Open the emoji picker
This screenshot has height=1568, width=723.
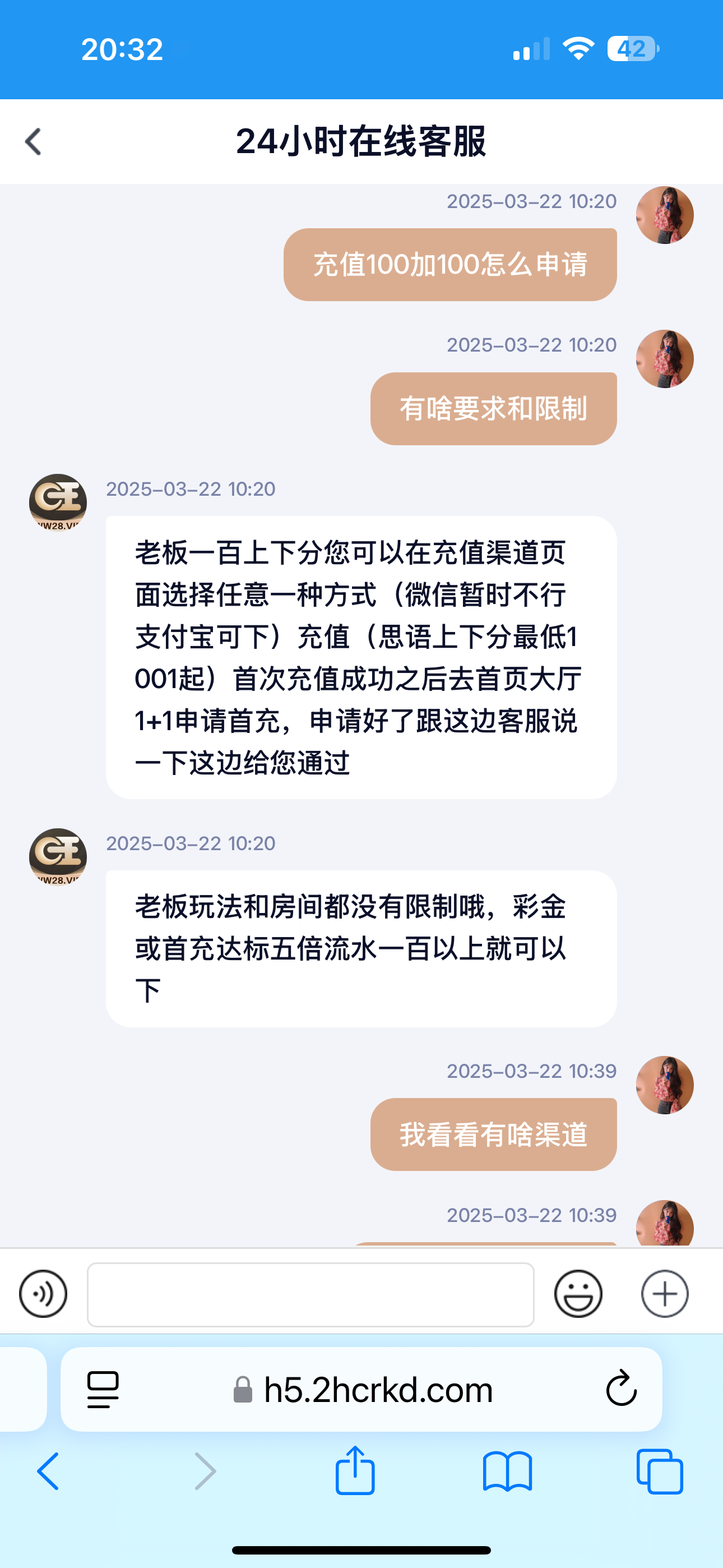(x=578, y=1293)
